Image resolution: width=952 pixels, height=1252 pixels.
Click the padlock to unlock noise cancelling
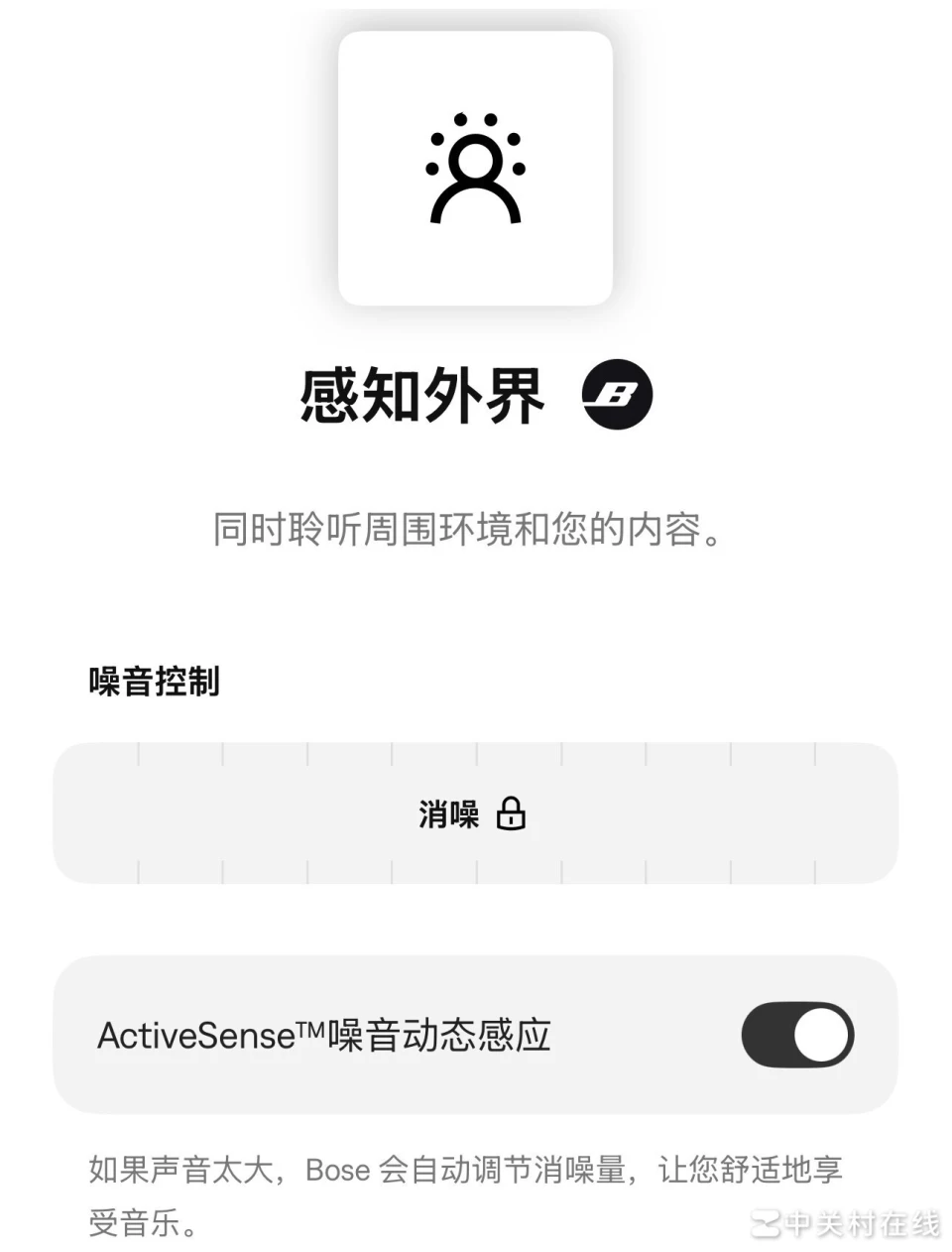[512, 815]
